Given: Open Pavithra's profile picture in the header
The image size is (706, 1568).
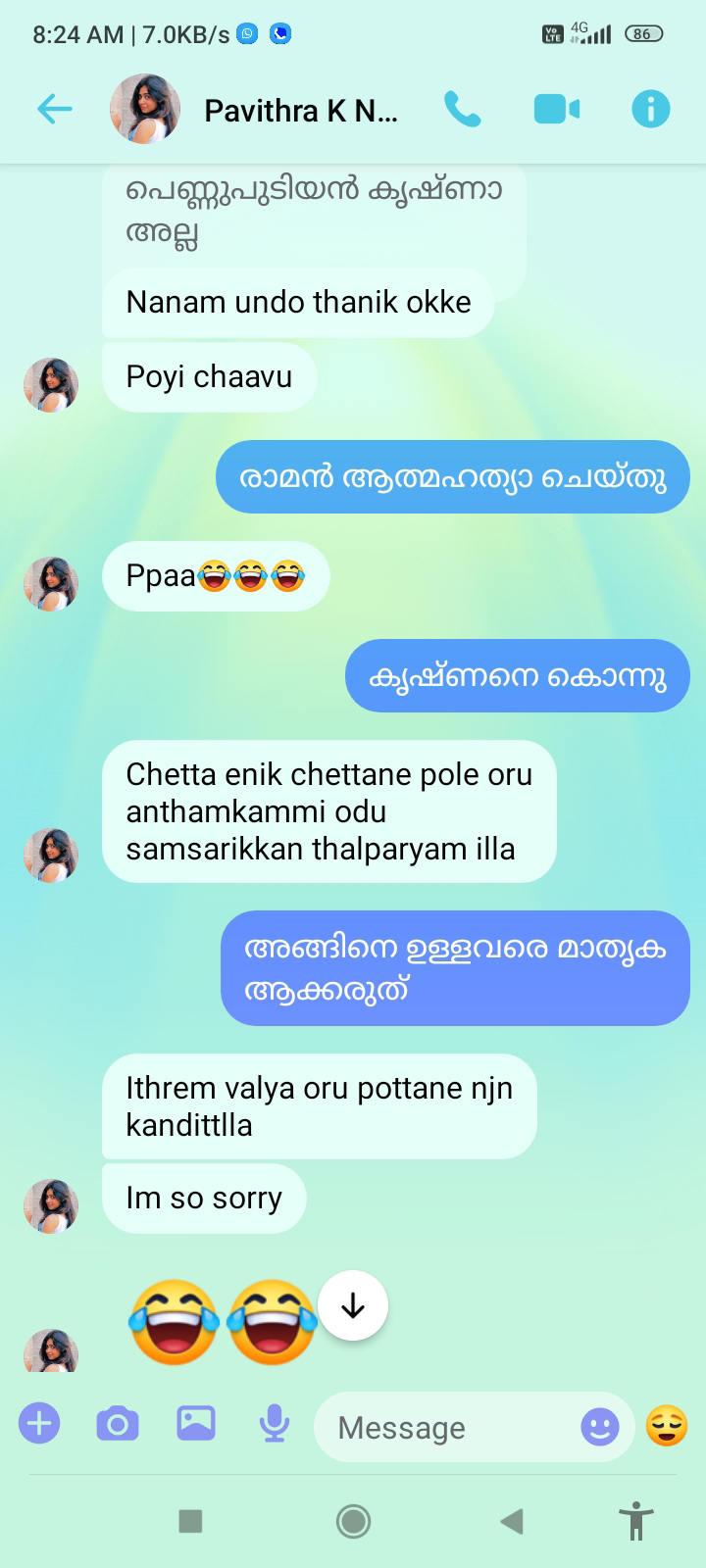Looking at the screenshot, I should point(145,109).
